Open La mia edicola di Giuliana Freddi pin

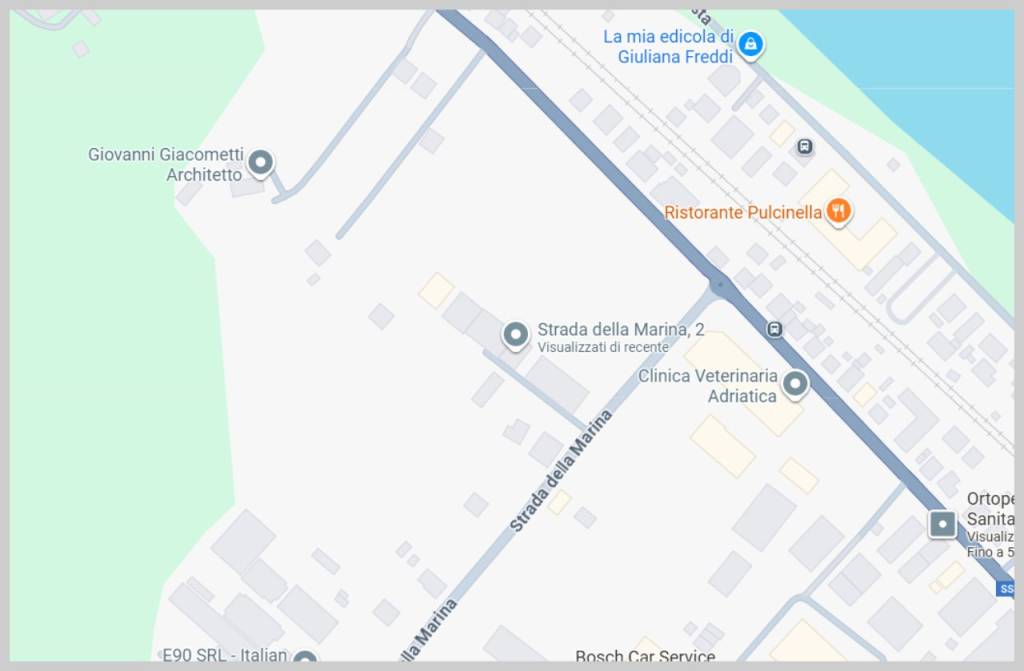pyautogui.click(x=751, y=44)
